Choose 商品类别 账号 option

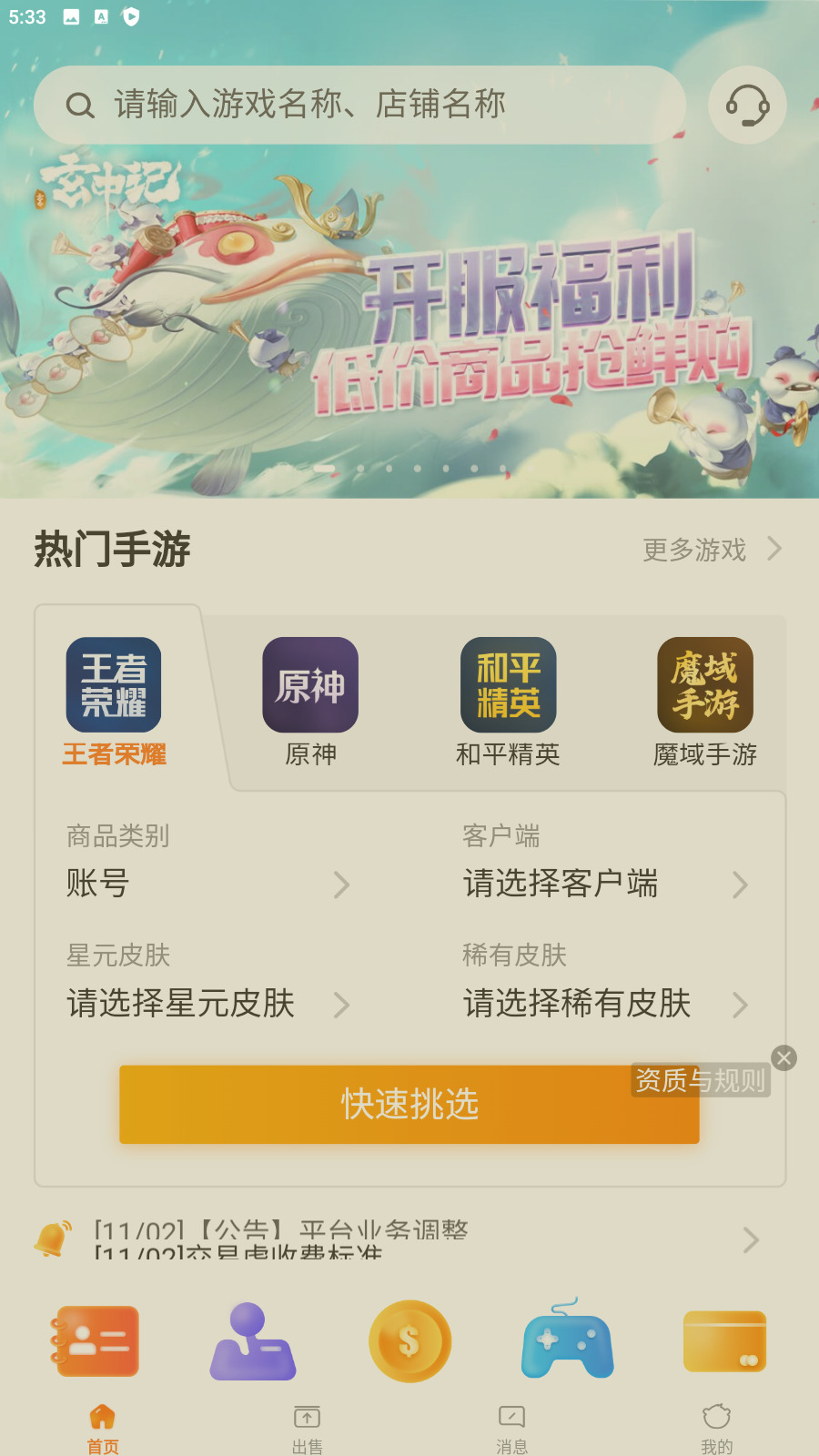click(207, 884)
